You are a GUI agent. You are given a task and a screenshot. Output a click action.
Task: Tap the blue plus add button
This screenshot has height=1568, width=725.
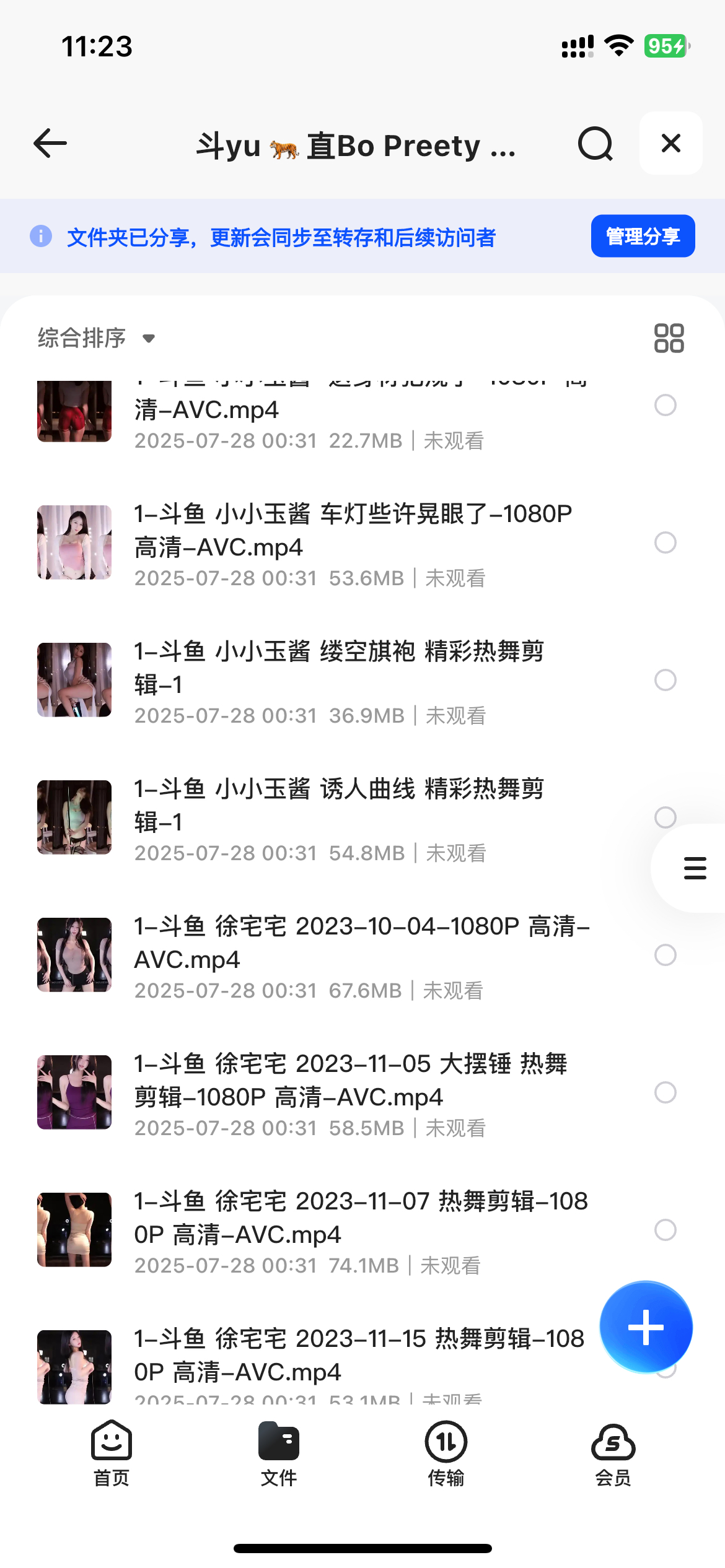(646, 1327)
